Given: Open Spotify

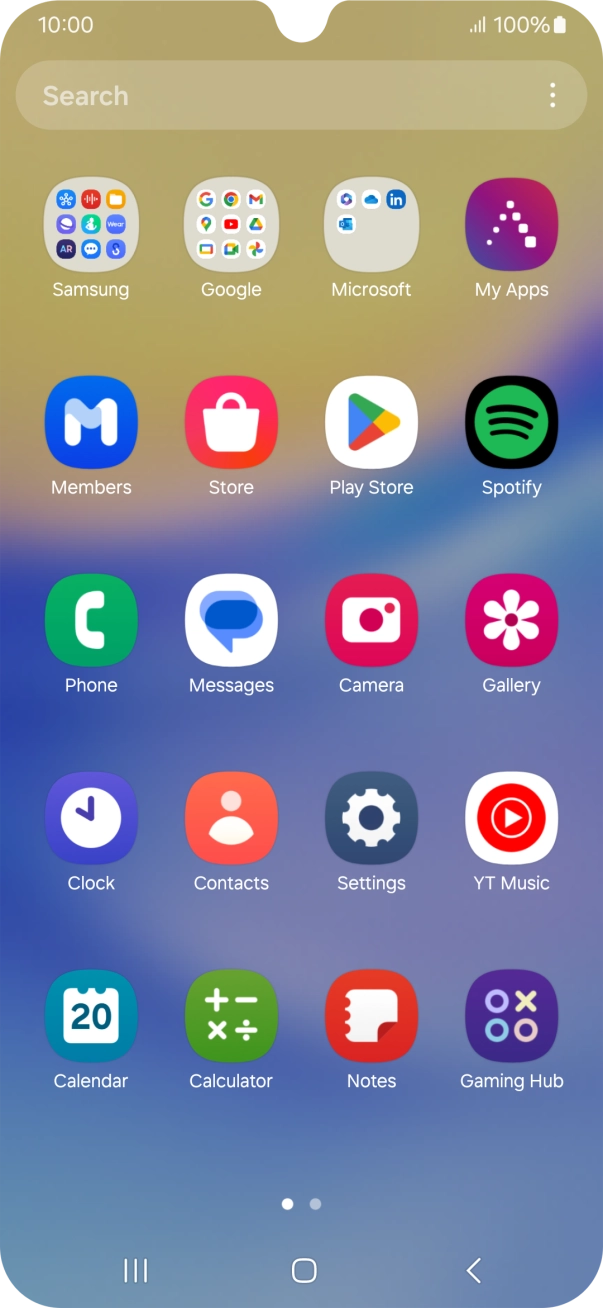Looking at the screenshot, I should 511,422.
